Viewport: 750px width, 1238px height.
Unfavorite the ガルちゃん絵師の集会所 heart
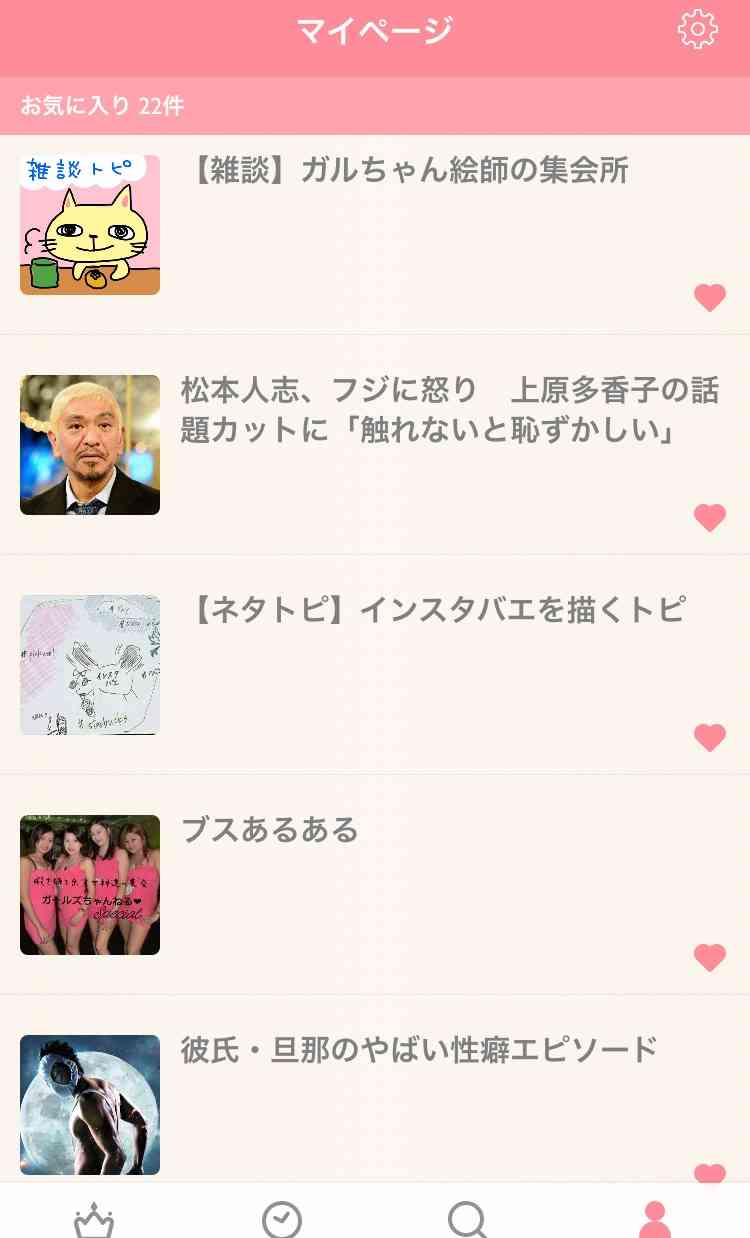point(710,298)
